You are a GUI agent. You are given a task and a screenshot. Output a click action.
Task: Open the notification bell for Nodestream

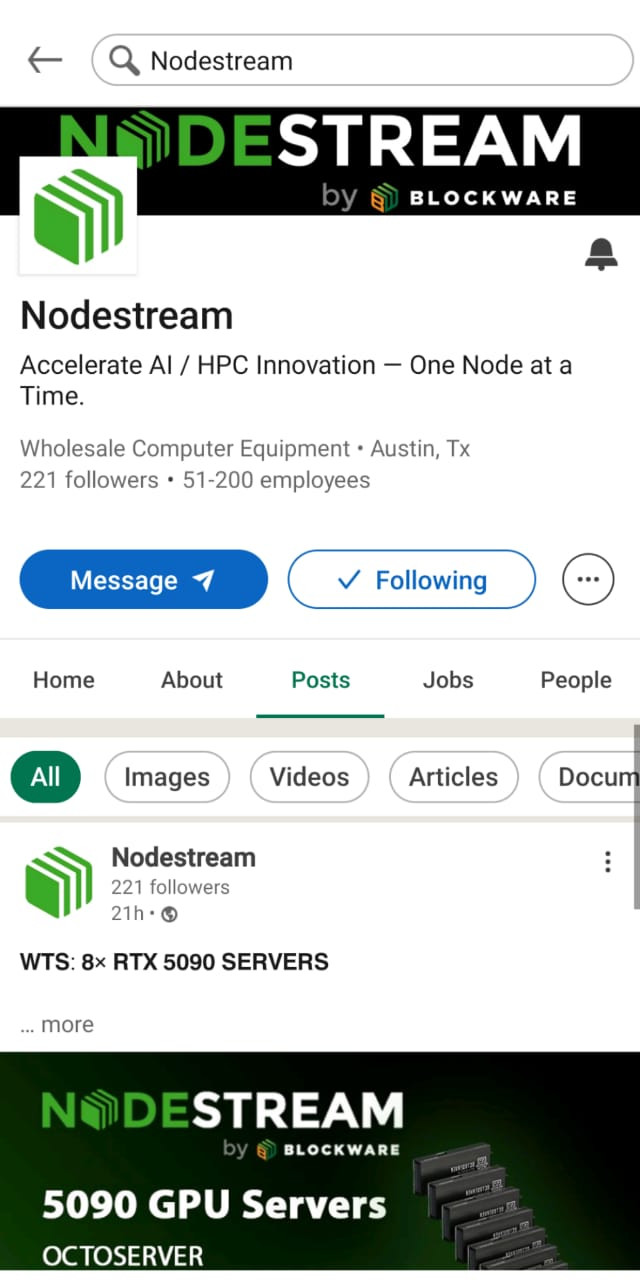[x=600, y=254]
